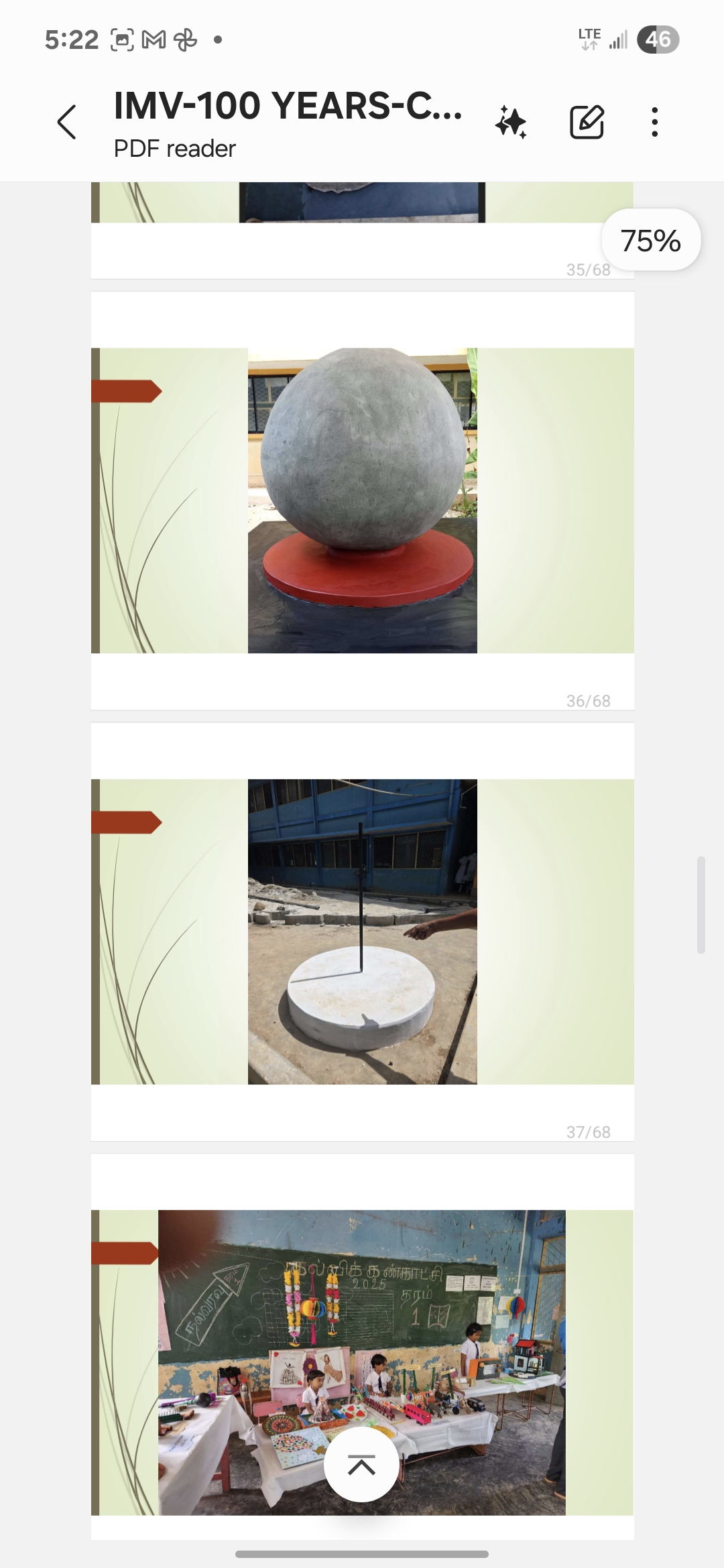Go back from the PDF reader
This screenshot has height=1568, width=724.
[67, 122]
